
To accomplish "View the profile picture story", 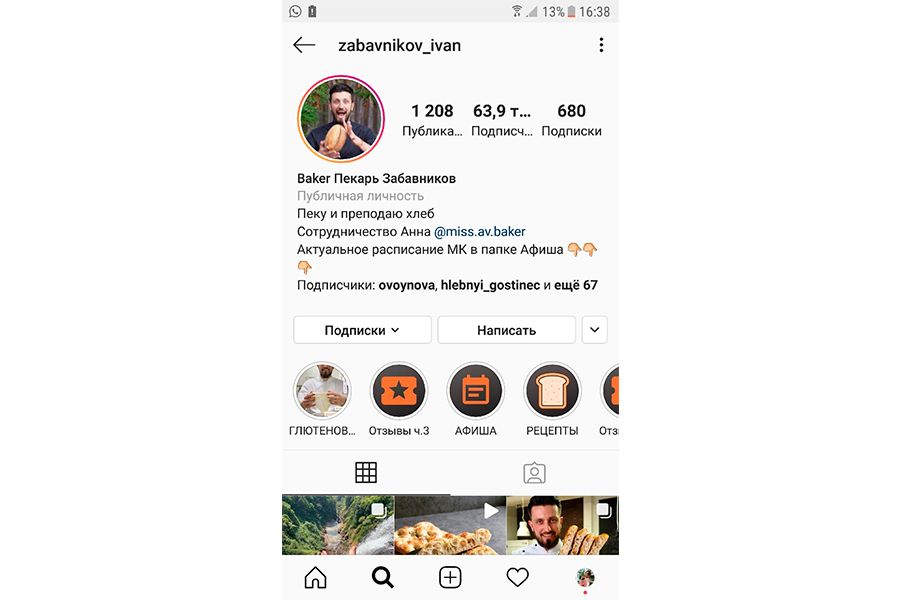I will (340, 119).
